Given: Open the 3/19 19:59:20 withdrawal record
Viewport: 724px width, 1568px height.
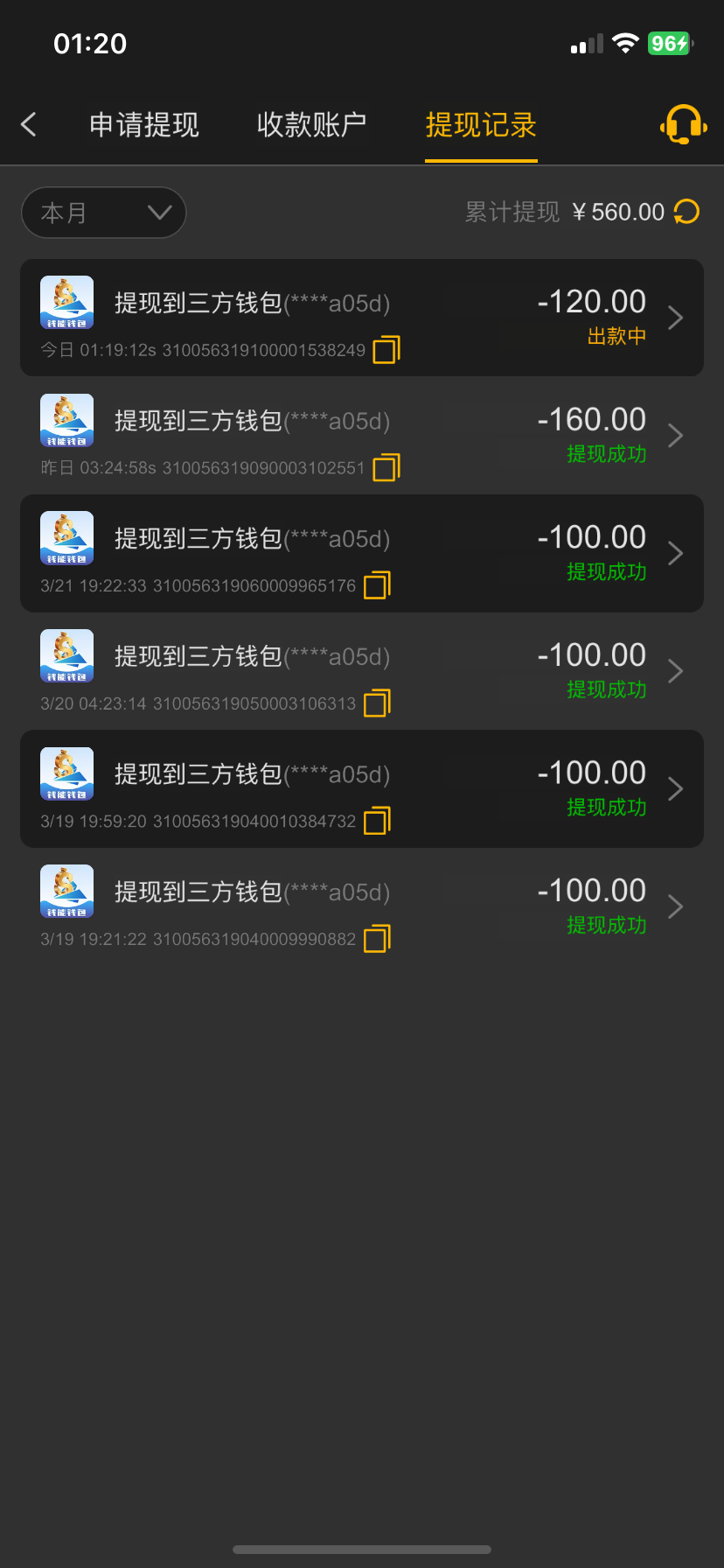Looking at the screenshot, I should [x=362, y=788].
